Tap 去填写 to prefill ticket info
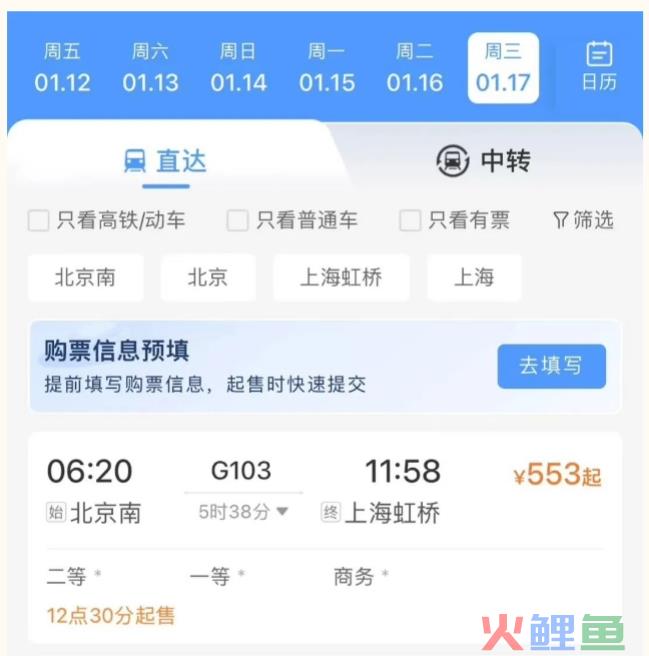Screen dimensions: 649x656 click(x=551, y=366)
